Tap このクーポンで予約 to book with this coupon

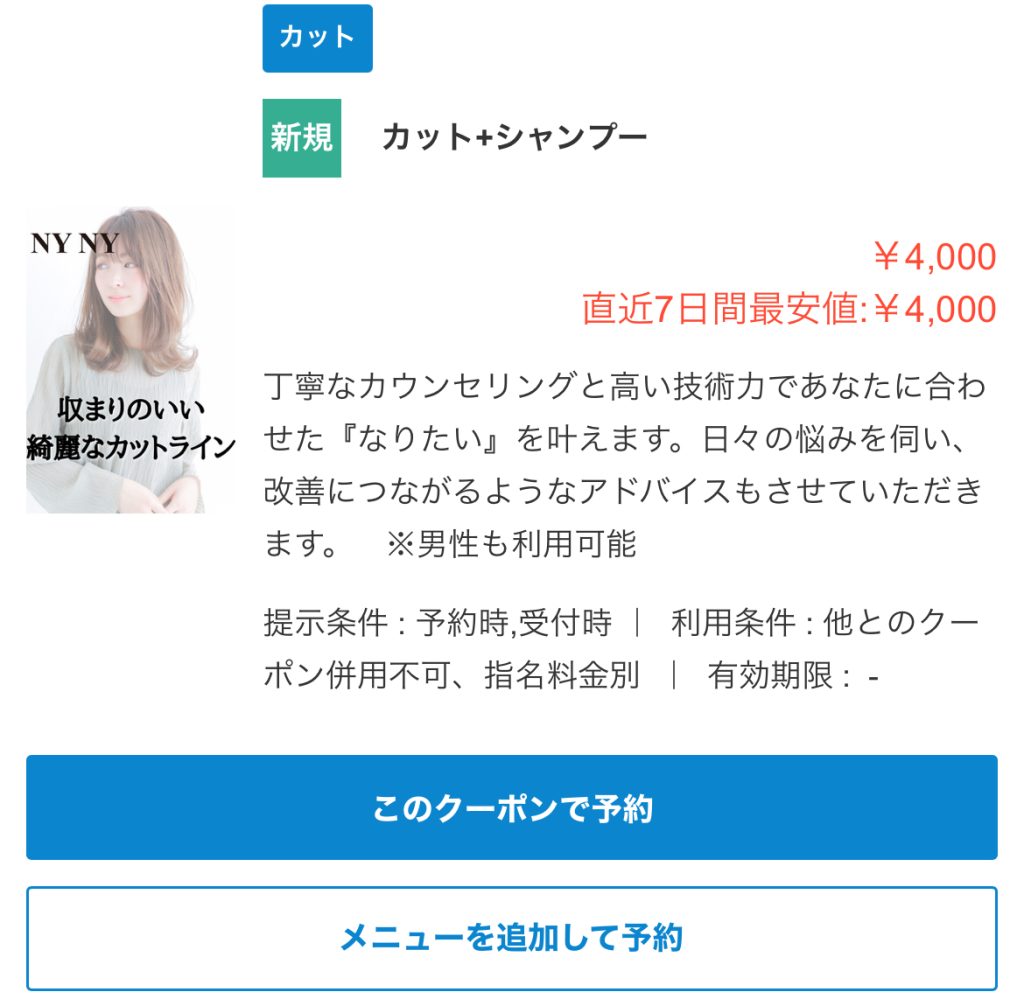(x=511, y=807)
